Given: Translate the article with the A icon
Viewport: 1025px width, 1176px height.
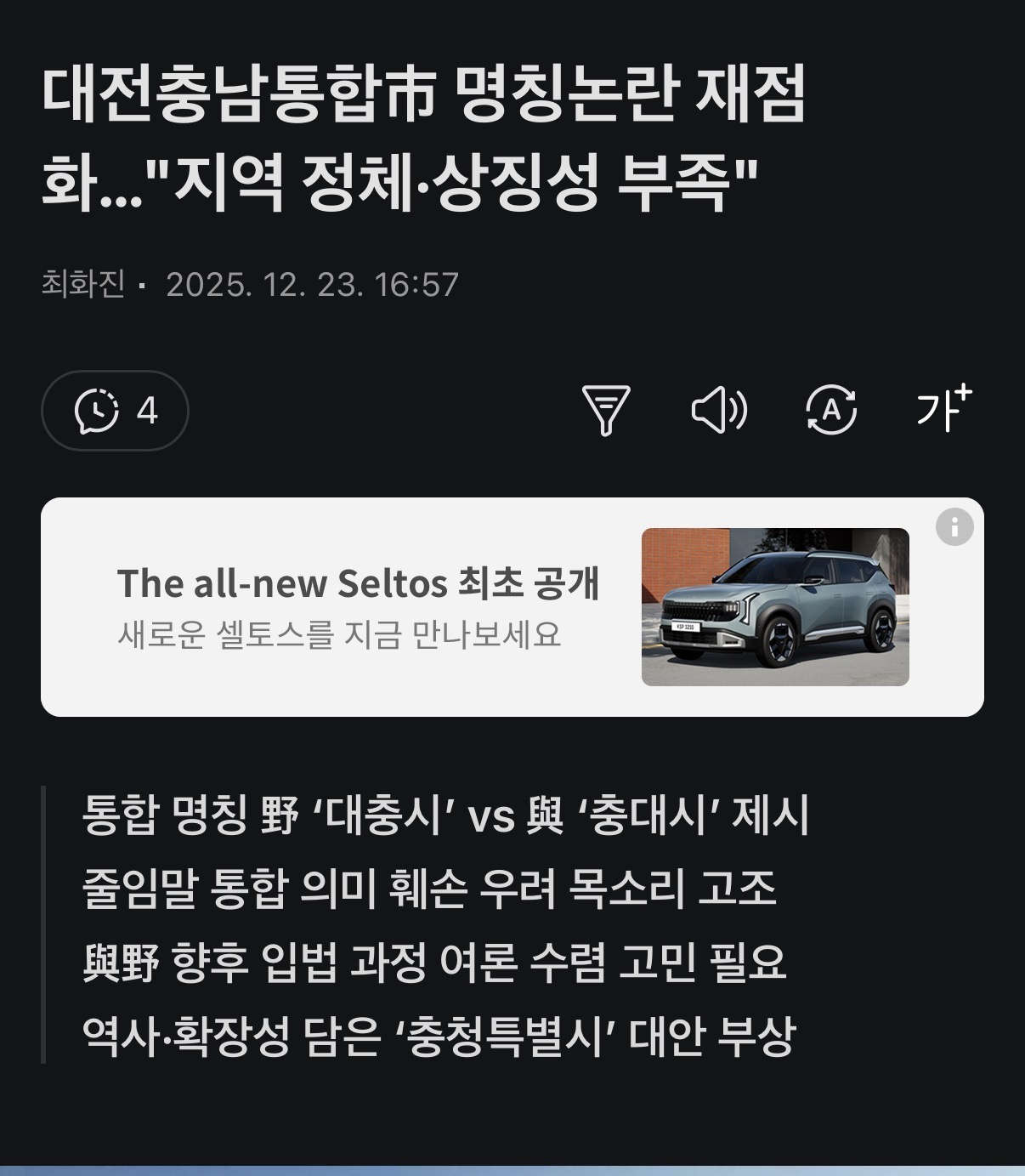Looking at the screenshot, I should (x=830, y=411).
